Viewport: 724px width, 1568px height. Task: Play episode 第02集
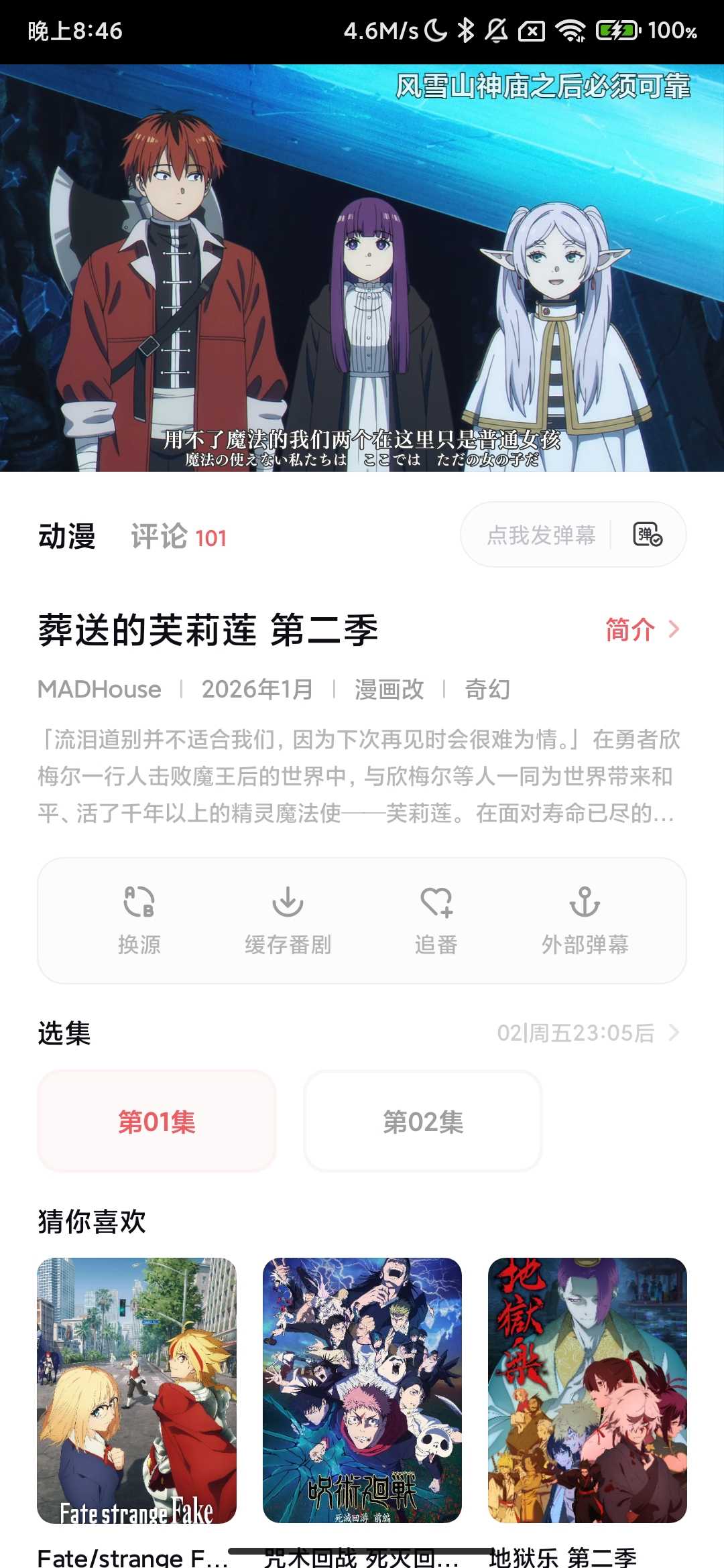[x=423, y=1121]
